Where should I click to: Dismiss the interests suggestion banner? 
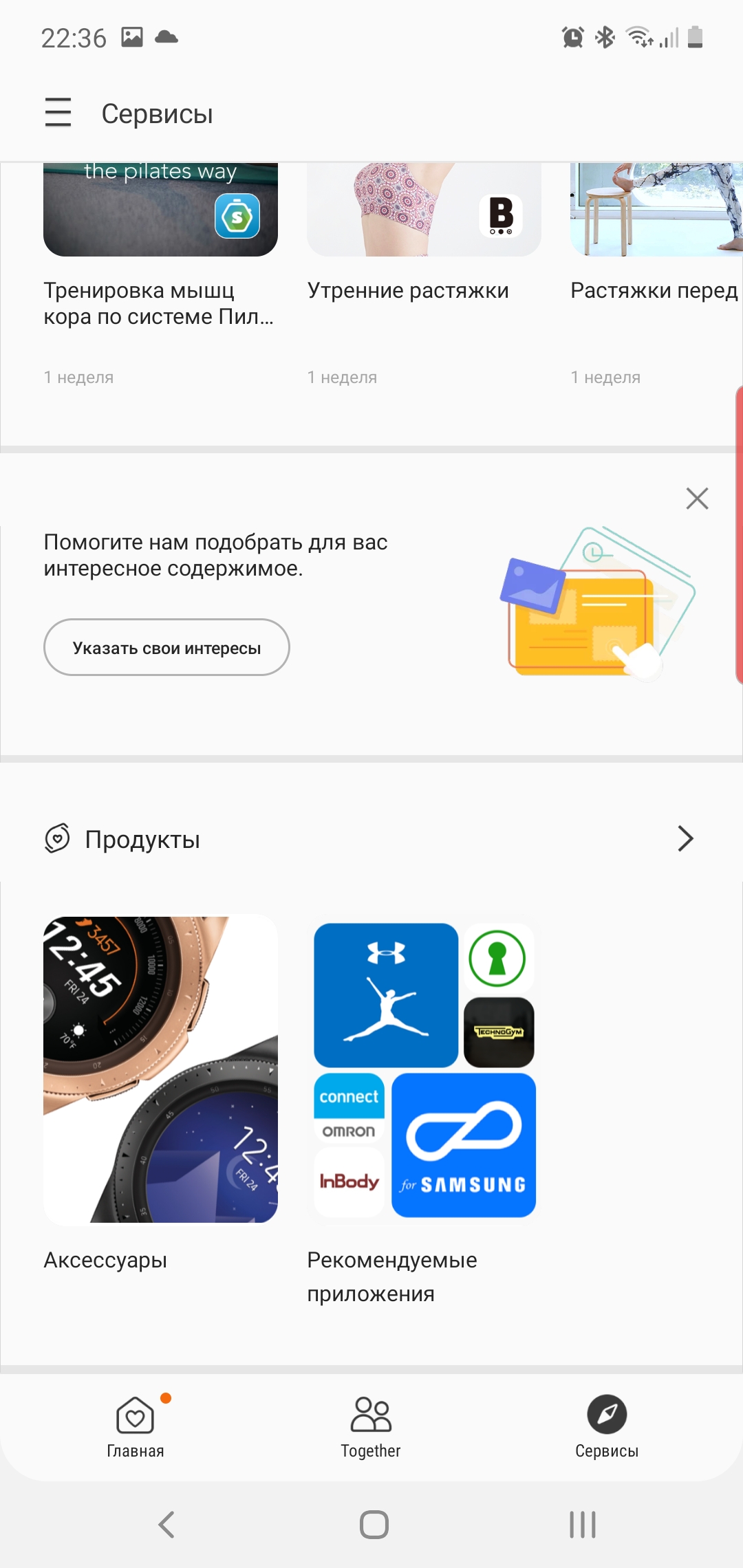(x=697, y=499)
